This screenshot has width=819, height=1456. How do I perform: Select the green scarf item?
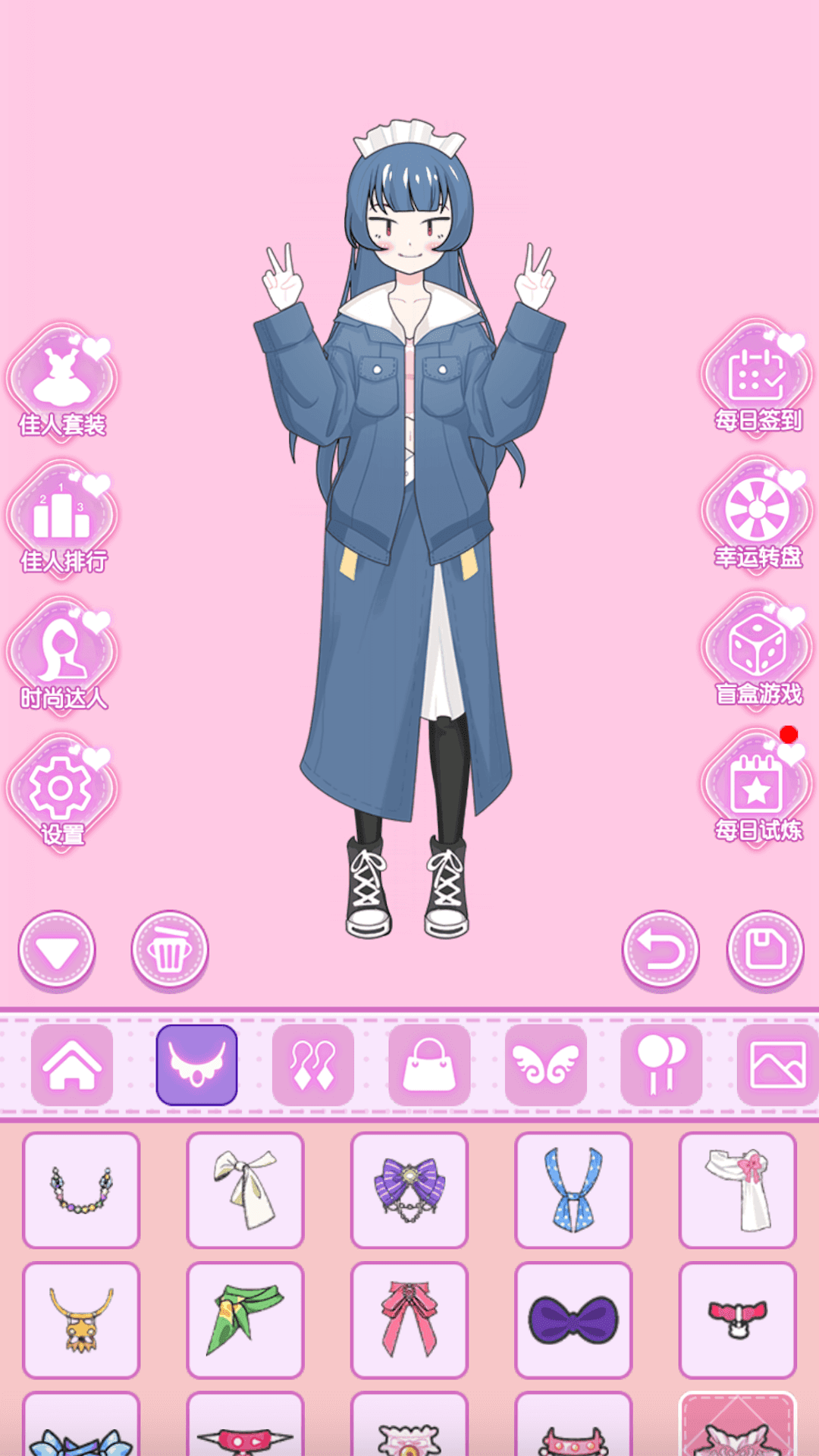click(245, 1319)
